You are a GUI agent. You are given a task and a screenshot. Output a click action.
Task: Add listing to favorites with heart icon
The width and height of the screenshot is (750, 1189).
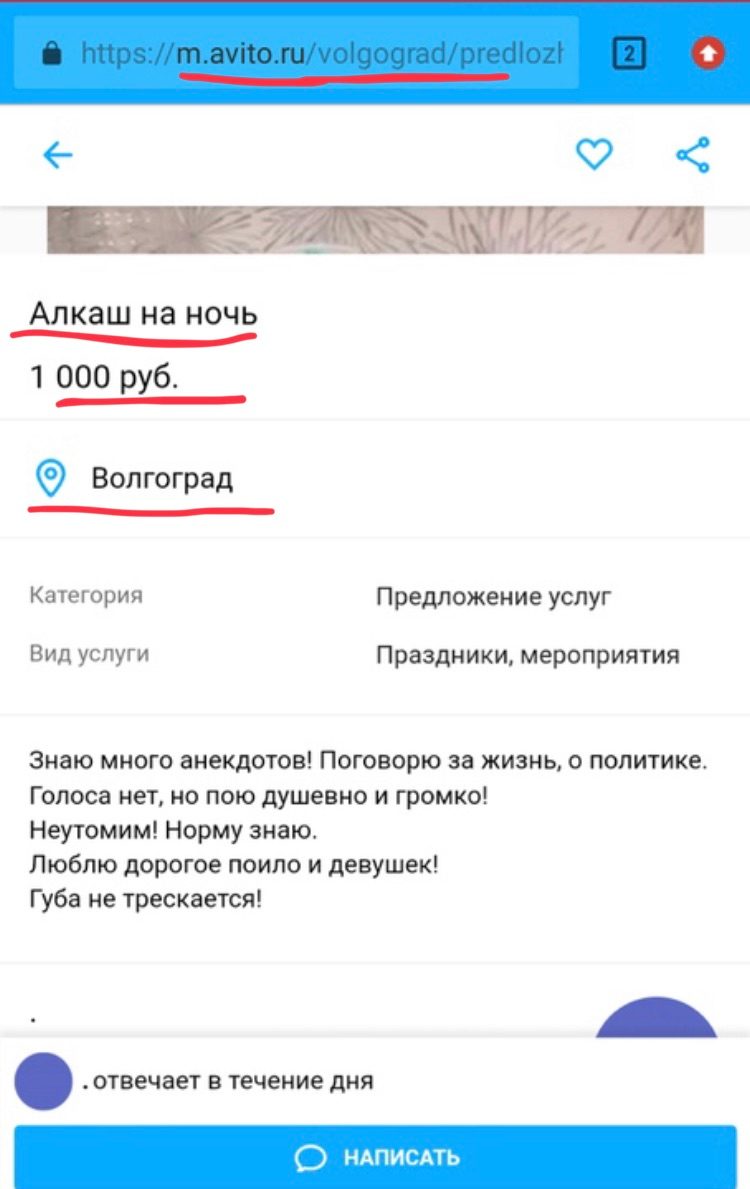point(594,154)
